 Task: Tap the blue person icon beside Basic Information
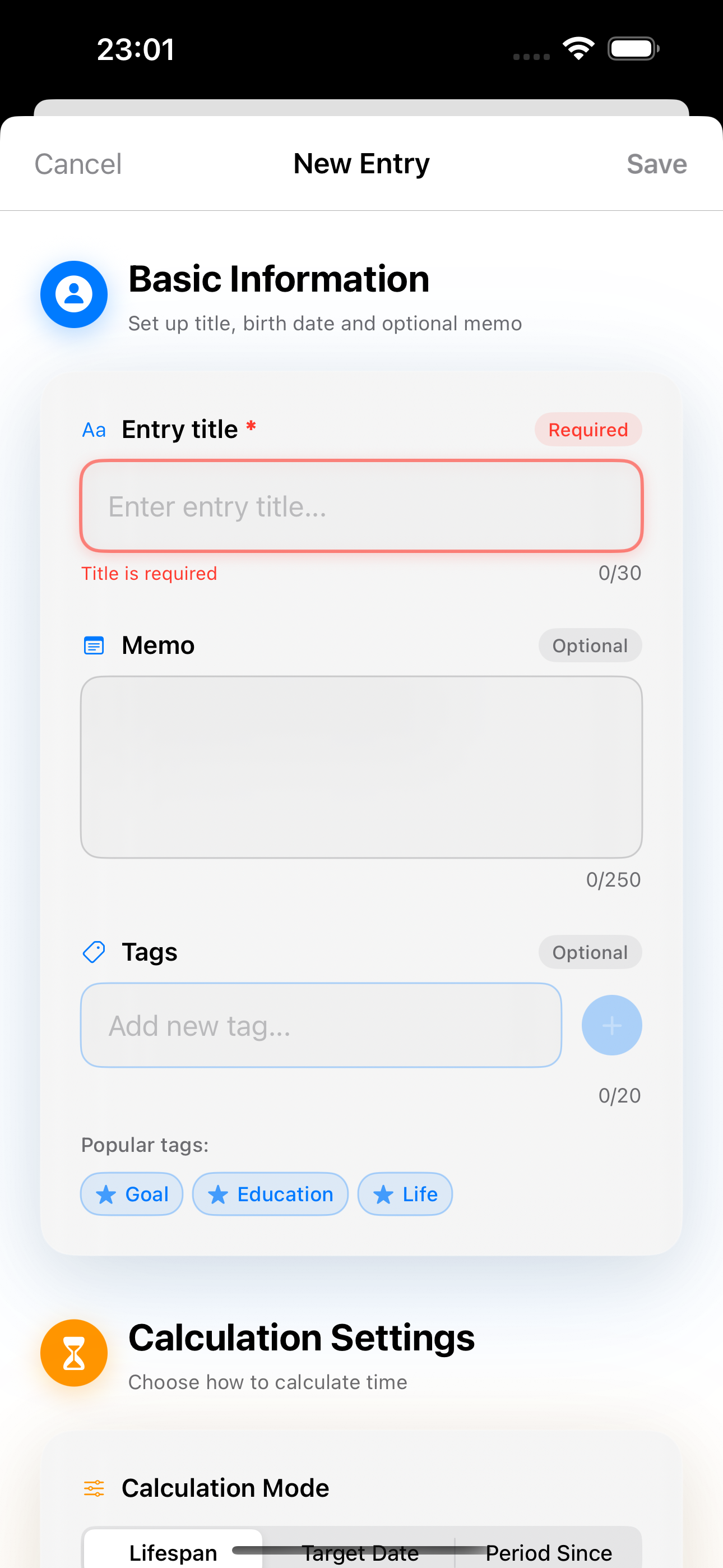pyautogui.click(x=73, y=294)
